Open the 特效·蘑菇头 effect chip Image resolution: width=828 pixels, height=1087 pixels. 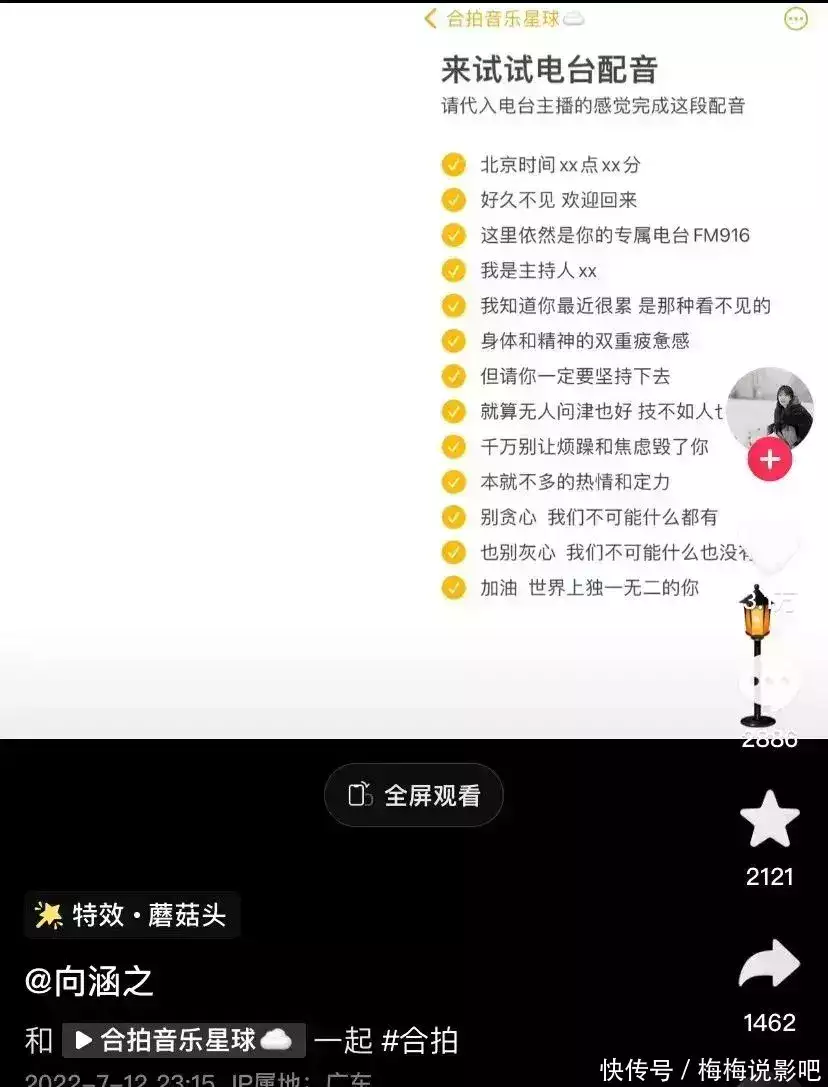(x=132, y=914)
